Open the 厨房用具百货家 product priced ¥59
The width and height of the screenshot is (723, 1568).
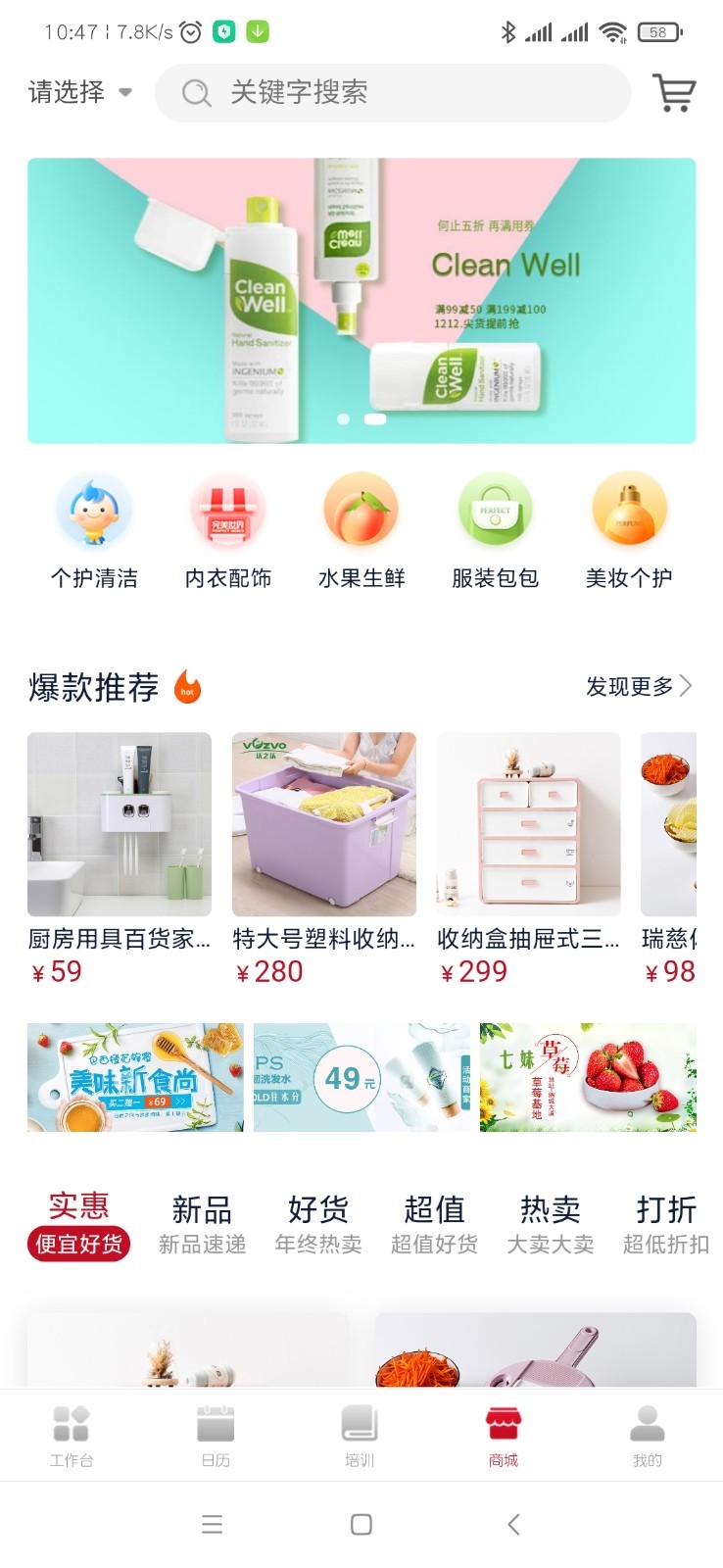point(120,857)
